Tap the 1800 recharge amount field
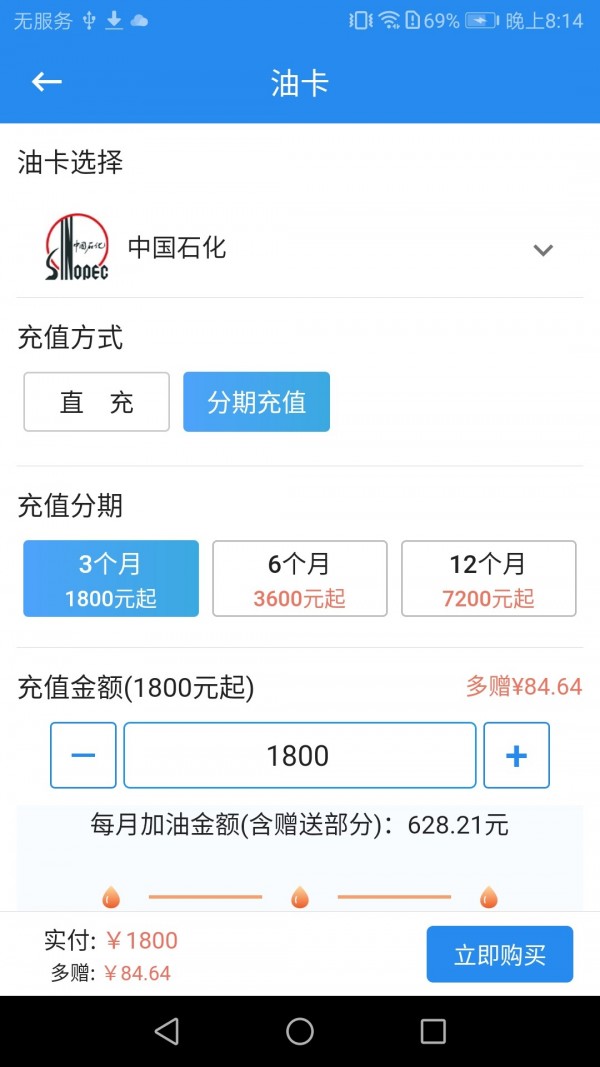600x1067 pixels. pyautogui.click(x=299, y=755)
